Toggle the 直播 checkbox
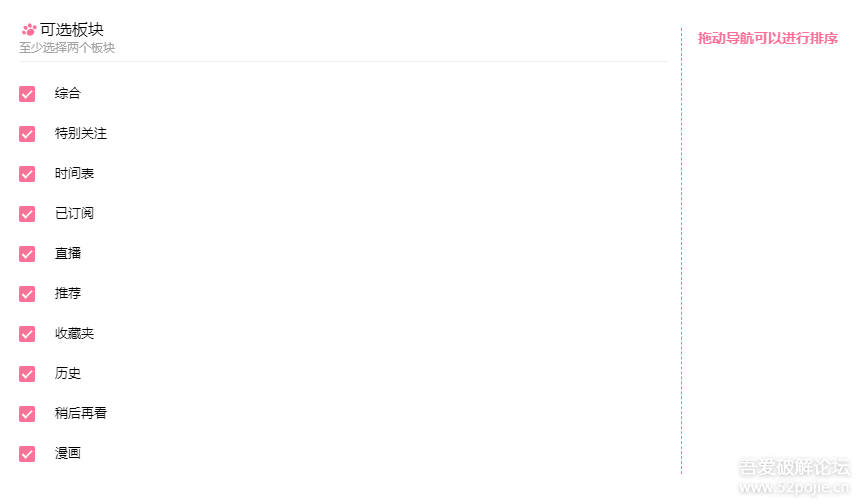This screenshot has width=859, height=504. coord(27,254)
